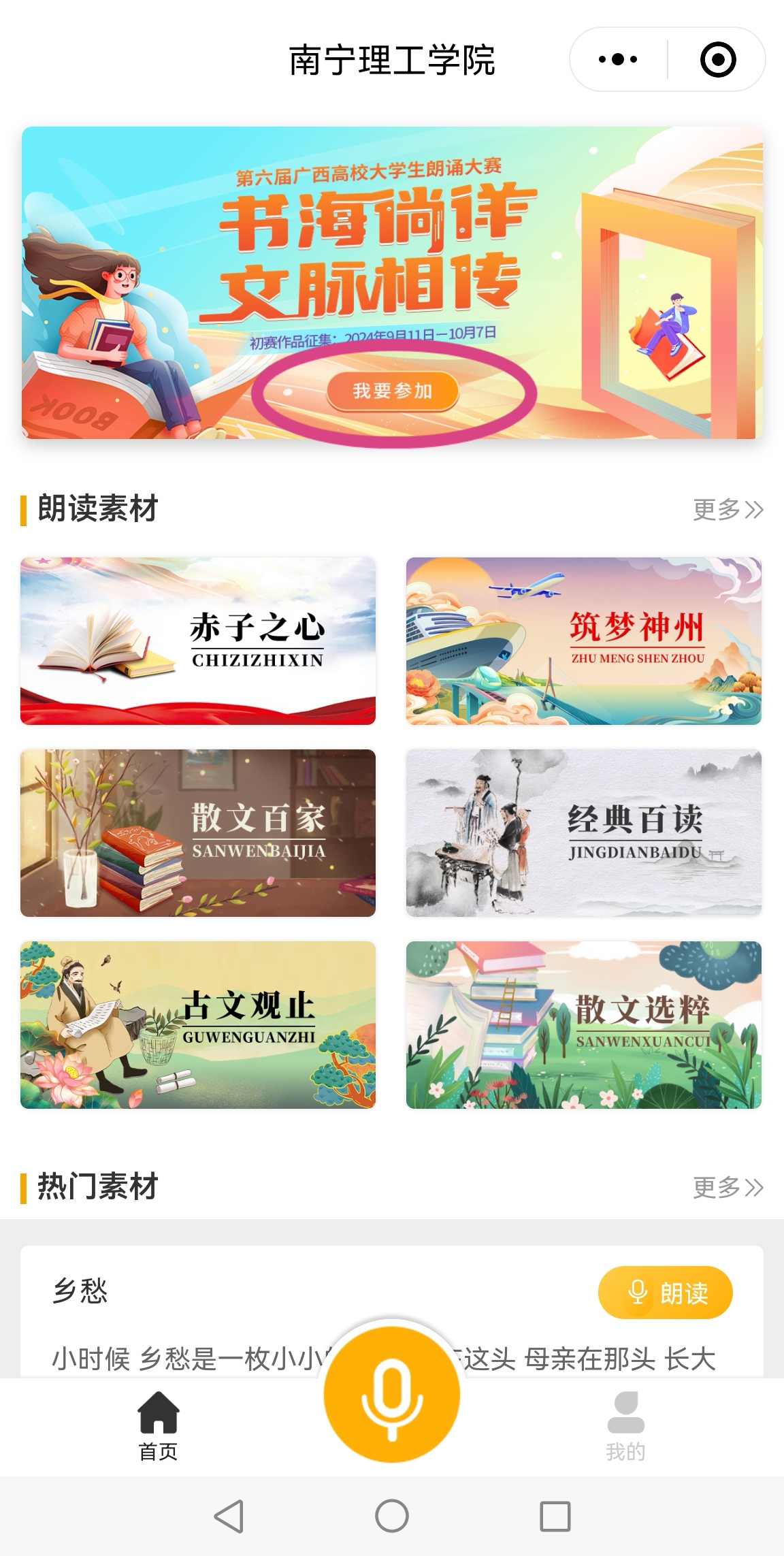
Task: Open the 筑梦神州 reading material card
Action: point(583,641)
